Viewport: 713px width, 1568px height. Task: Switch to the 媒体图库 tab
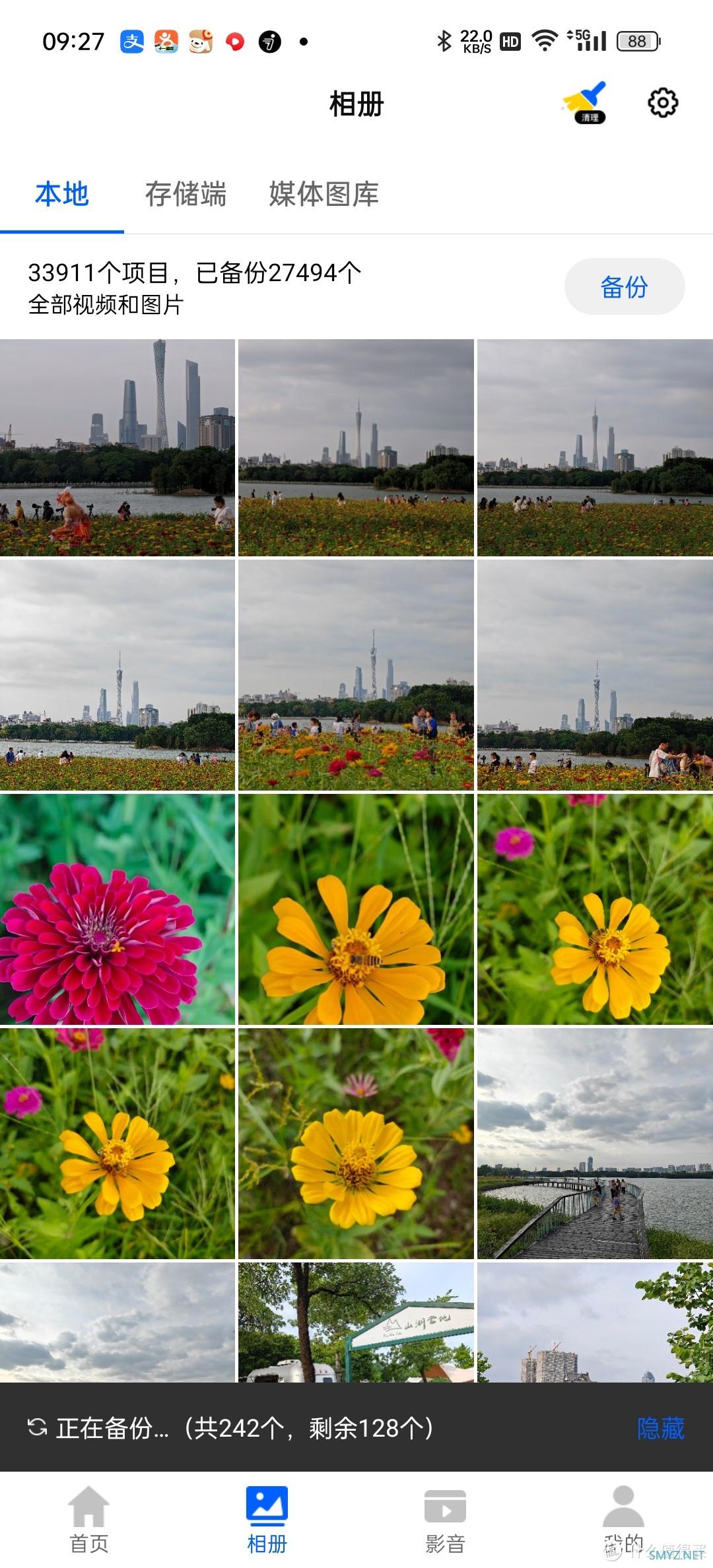tap(323, 195)
